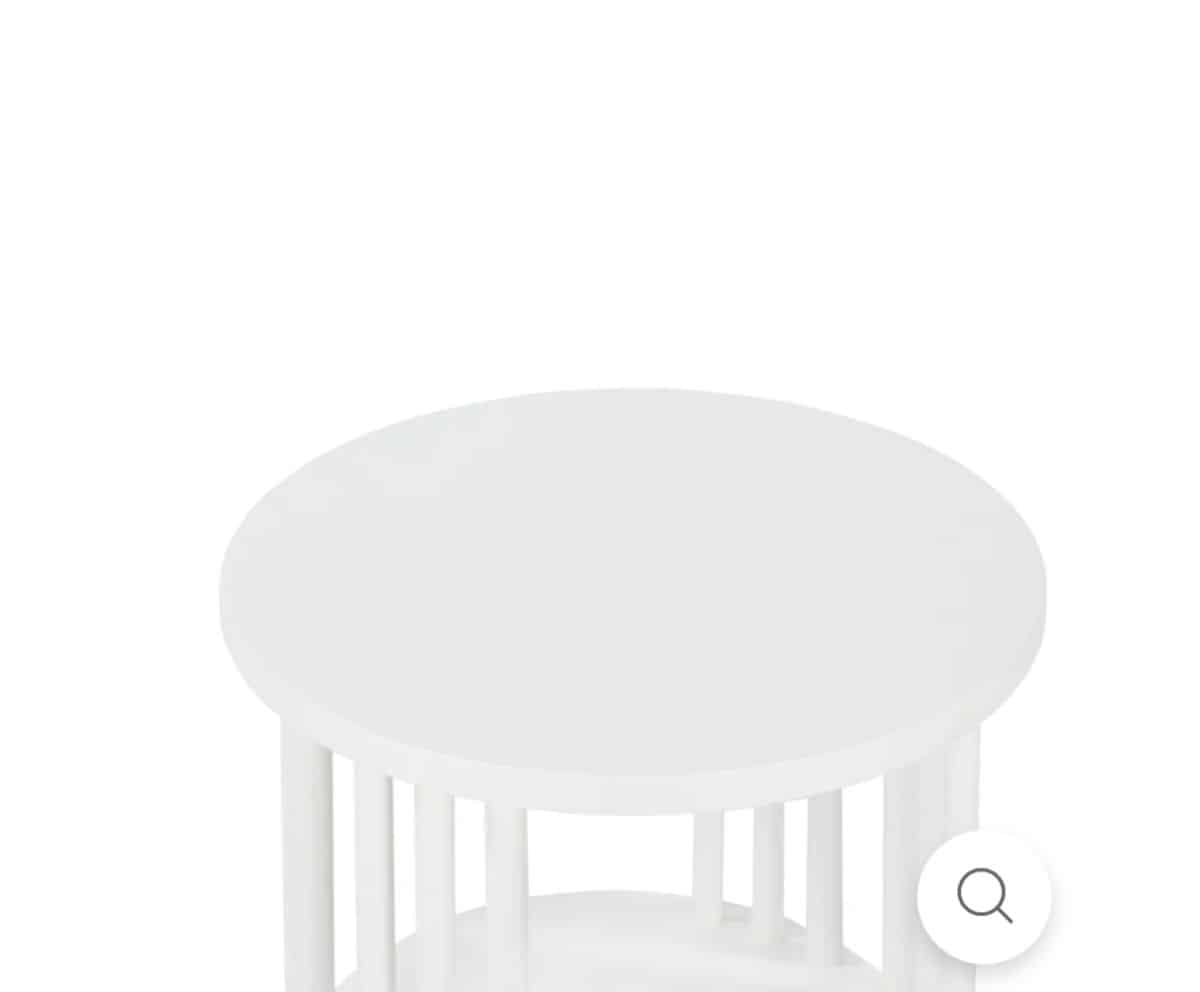Open the white round table image

pyautogui.click(x=632, y=590)
